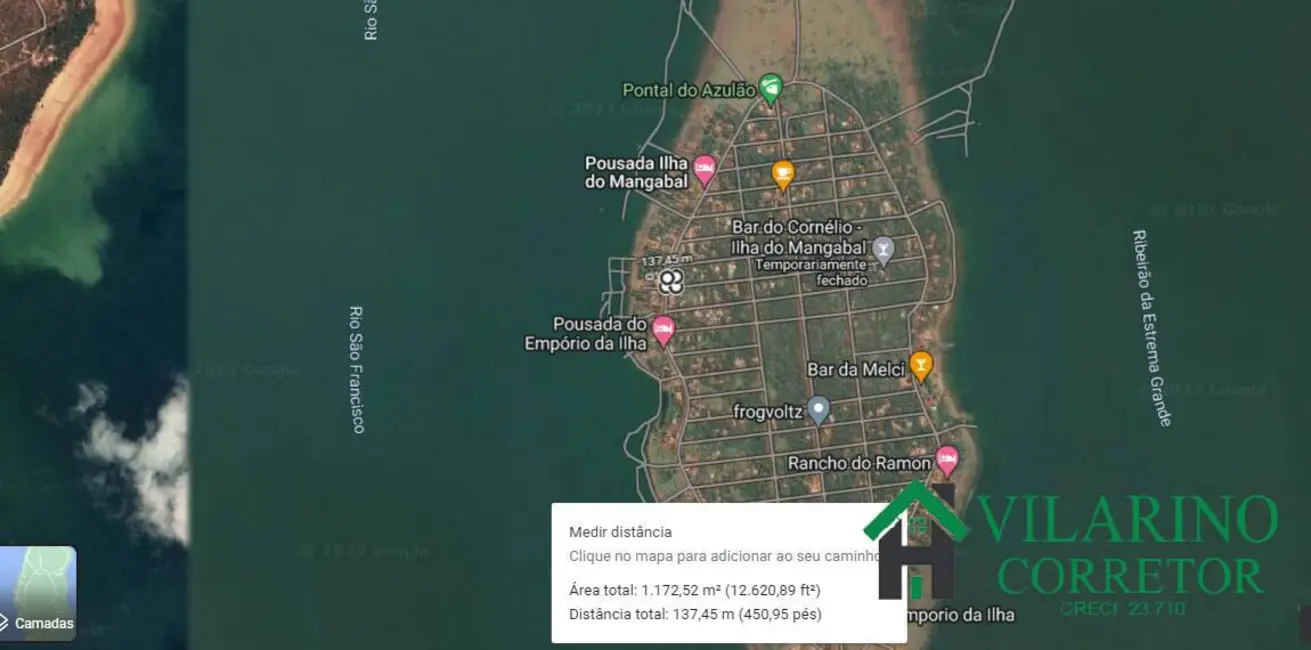Image resolution: width=1311 pixels, height=650 pixels.
Task: Select the Bar da Melci marker
Action: [921, 365]
